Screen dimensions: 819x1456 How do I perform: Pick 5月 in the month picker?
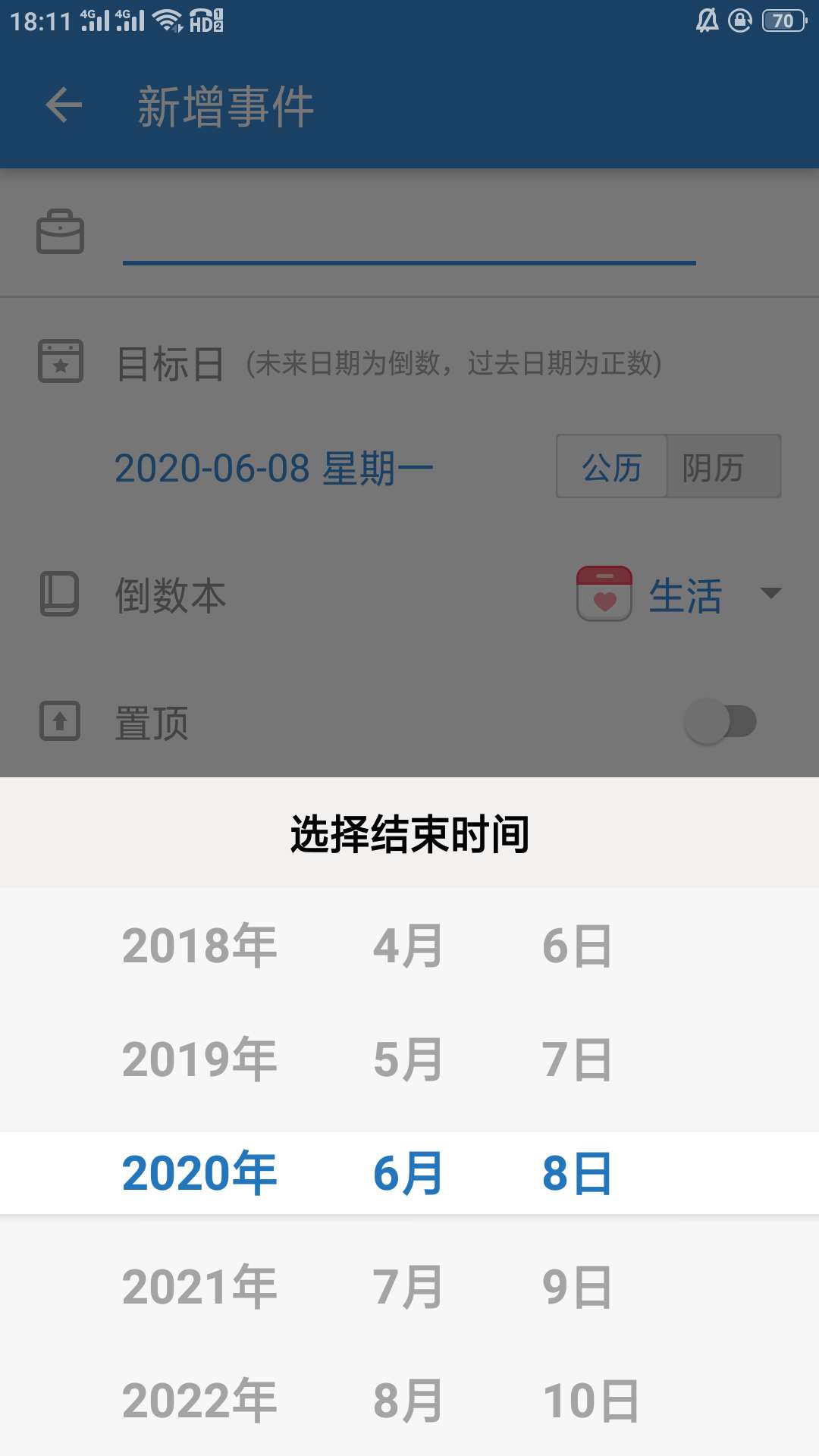(408, 1059)
